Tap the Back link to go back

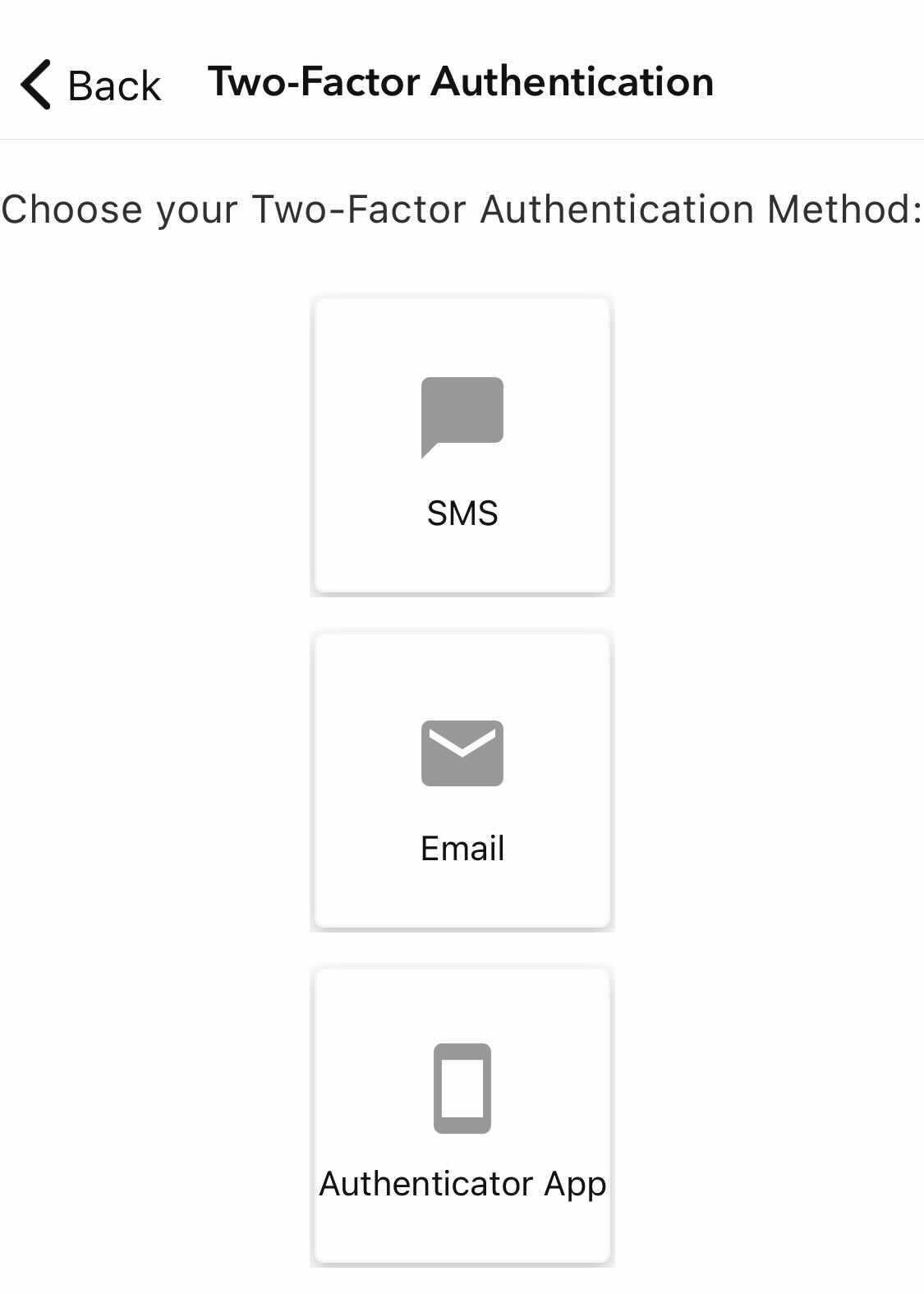pyautogui.click(x=114, y=84)
